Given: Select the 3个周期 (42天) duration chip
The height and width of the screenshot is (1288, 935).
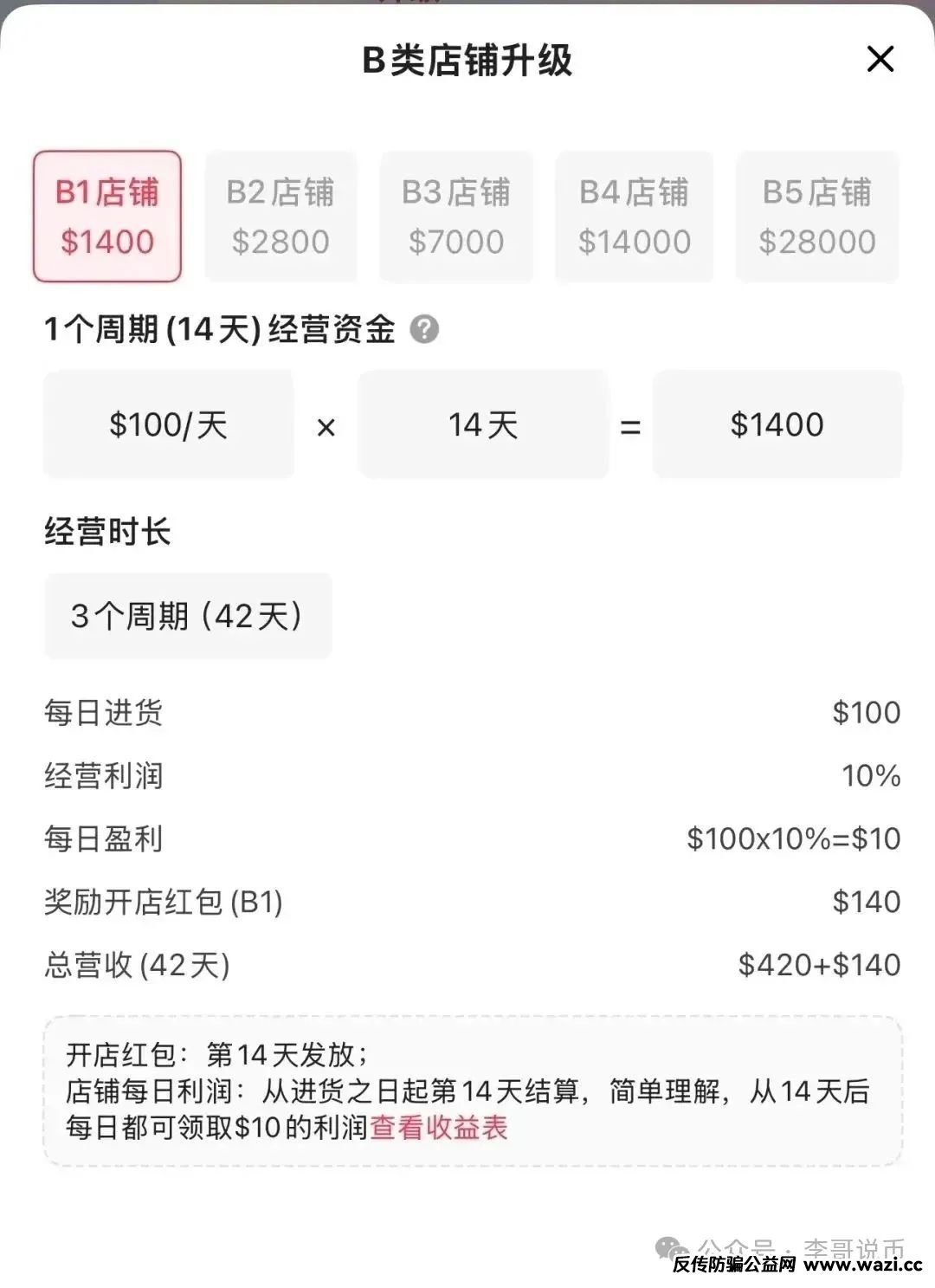Looking at the screenshot, I should [188, 616].
